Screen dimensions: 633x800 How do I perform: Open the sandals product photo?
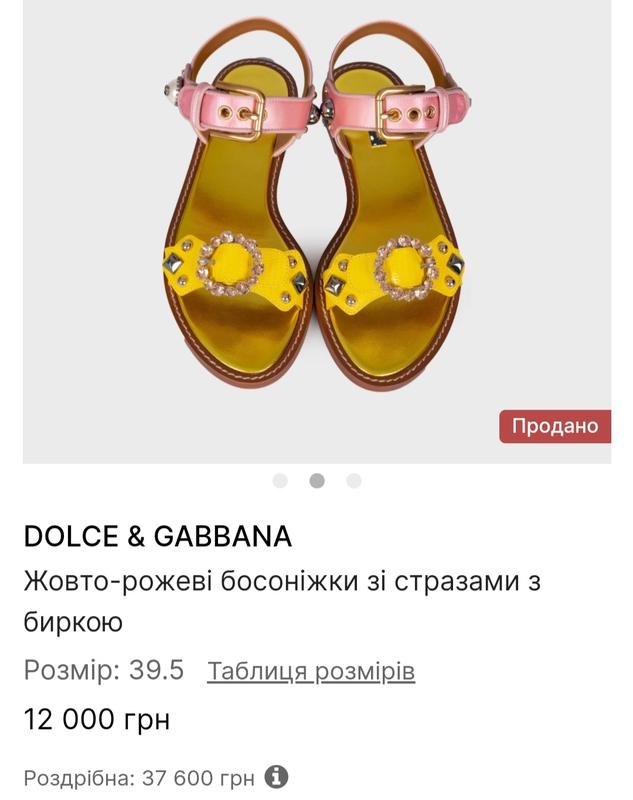click(316, 230)
